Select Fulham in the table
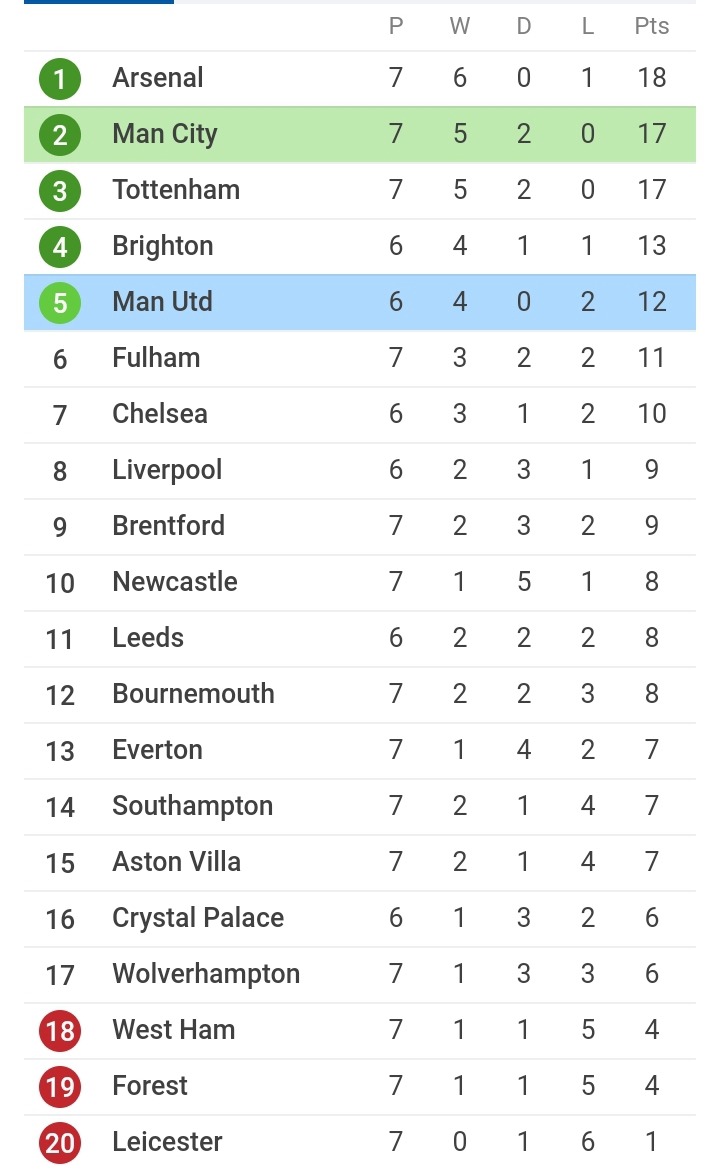 360,358
